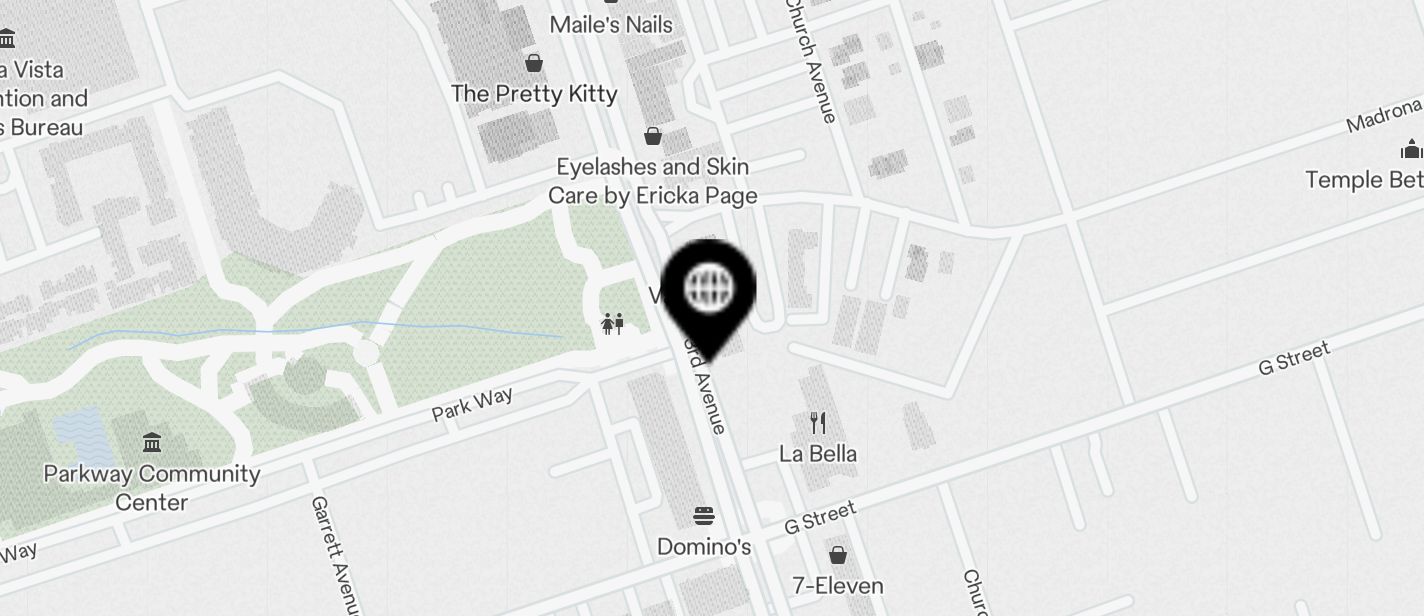Open the Domino's place marker
Image resolution: width=1424 pixels, height=616 pixels.
click(x=704, y=518)
